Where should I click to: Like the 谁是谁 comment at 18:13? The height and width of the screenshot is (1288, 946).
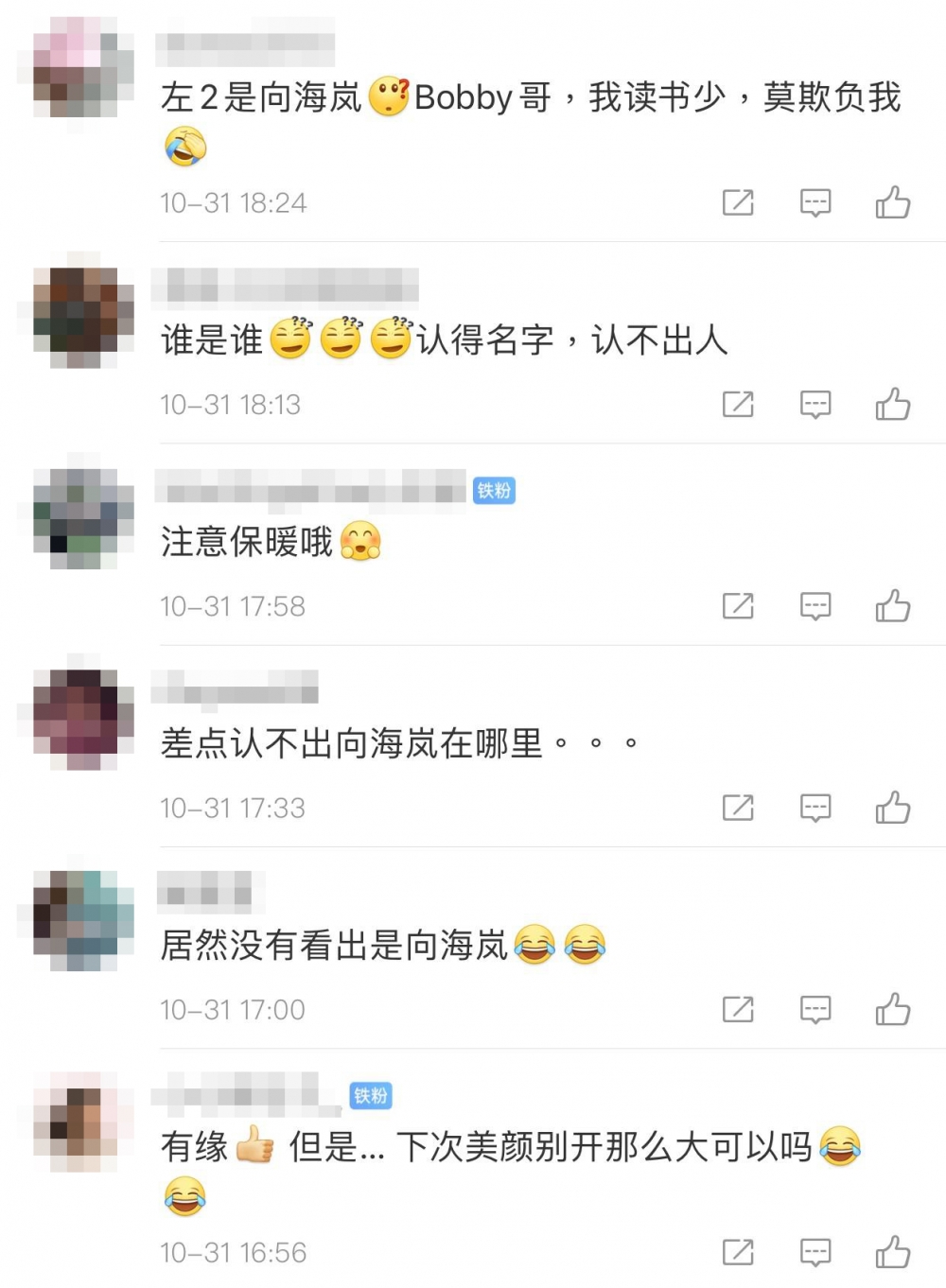click(892, 404)
